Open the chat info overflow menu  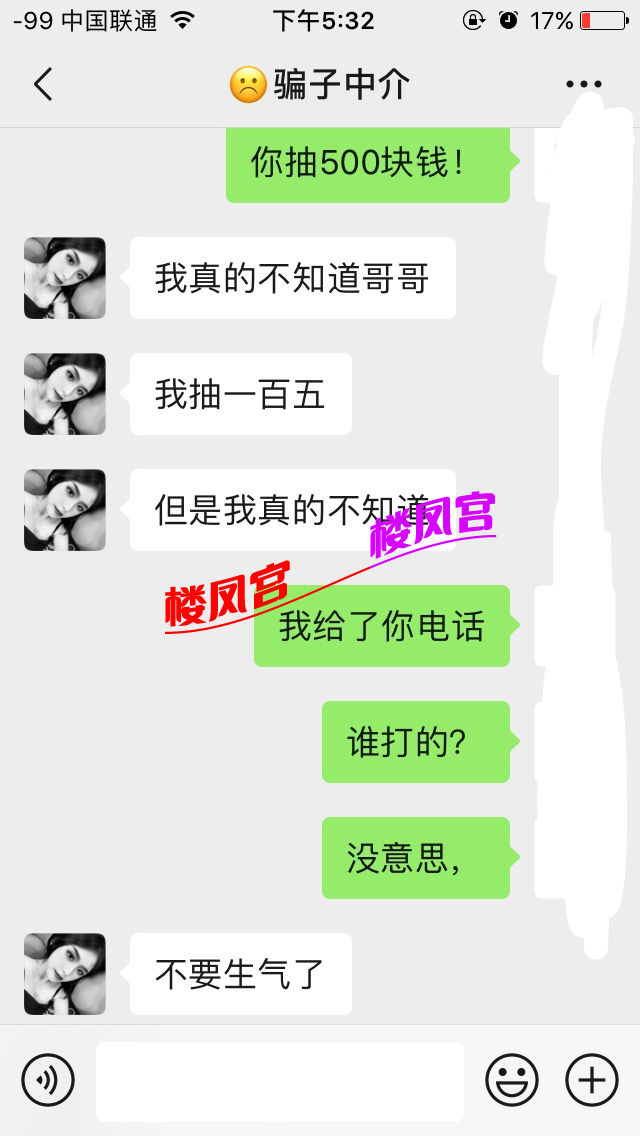[x=583, y=85]
